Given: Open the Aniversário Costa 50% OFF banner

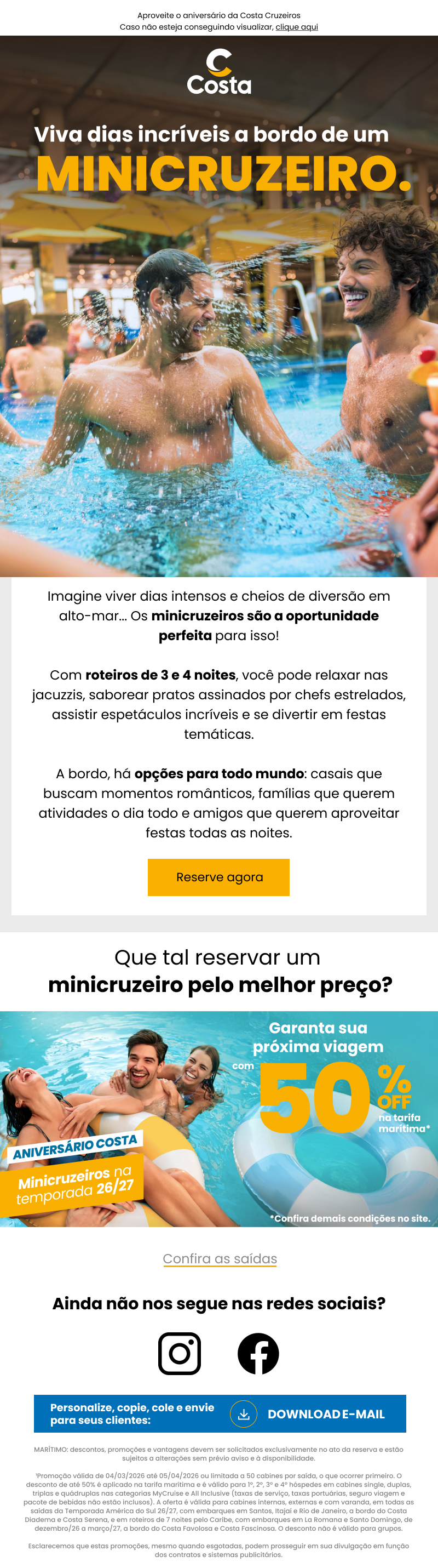Looking at the screenshot, I should pyautogui.click(x=219, y=1118).
